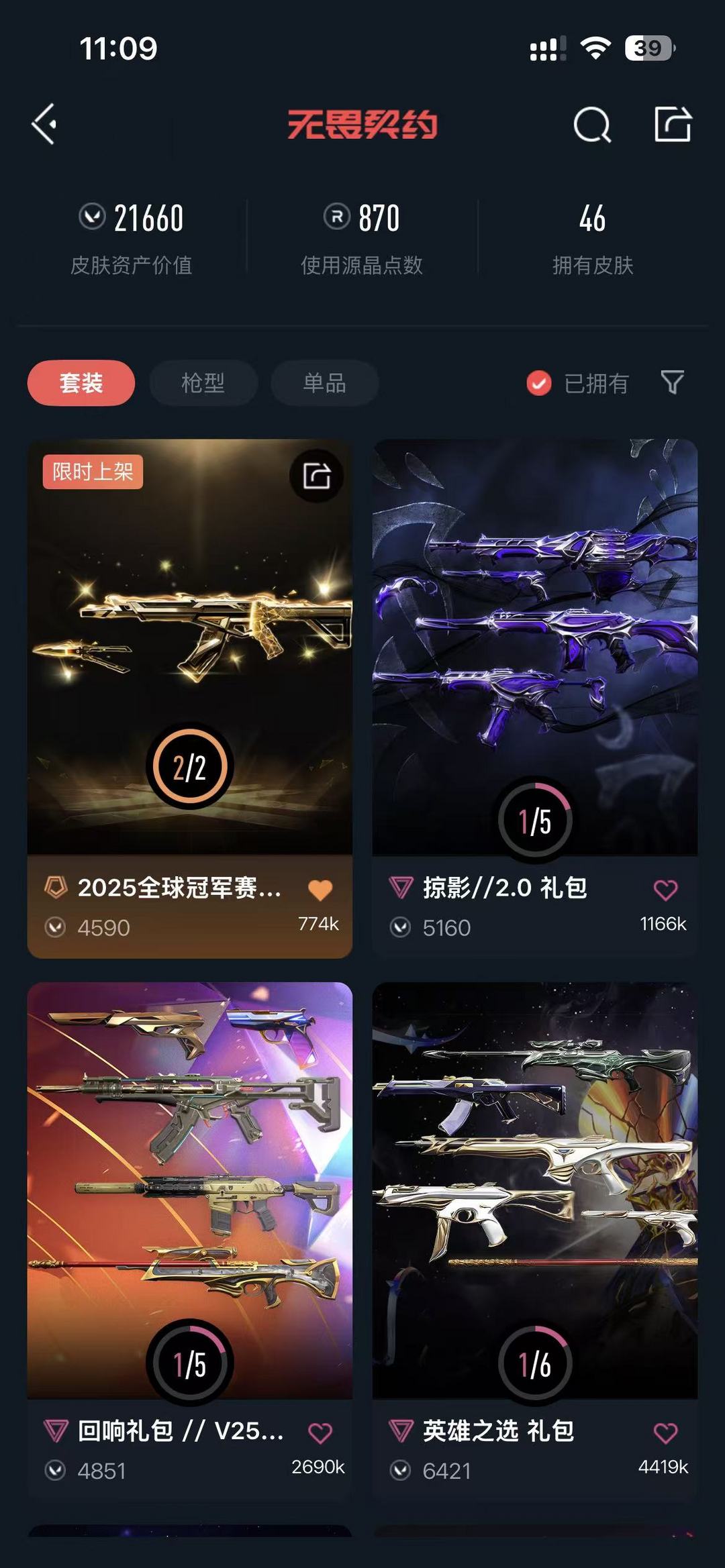Switch to the 单品 tab
Screen dimensions: 725x1568
pyautogui.click(x=324, y=383)
